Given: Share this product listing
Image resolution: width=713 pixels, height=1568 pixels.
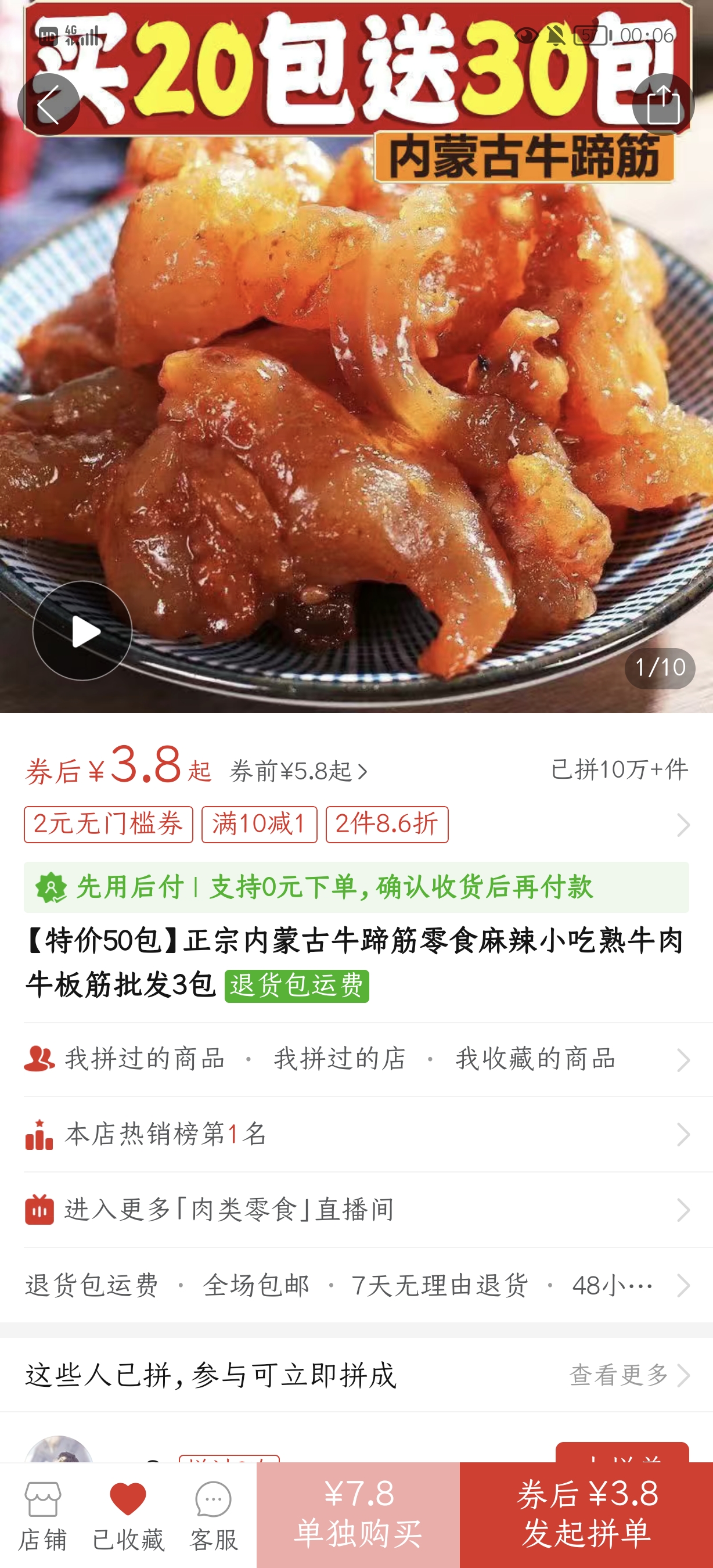Looking at the screenshot, I should pyautogui.click(x=662, y=104).
